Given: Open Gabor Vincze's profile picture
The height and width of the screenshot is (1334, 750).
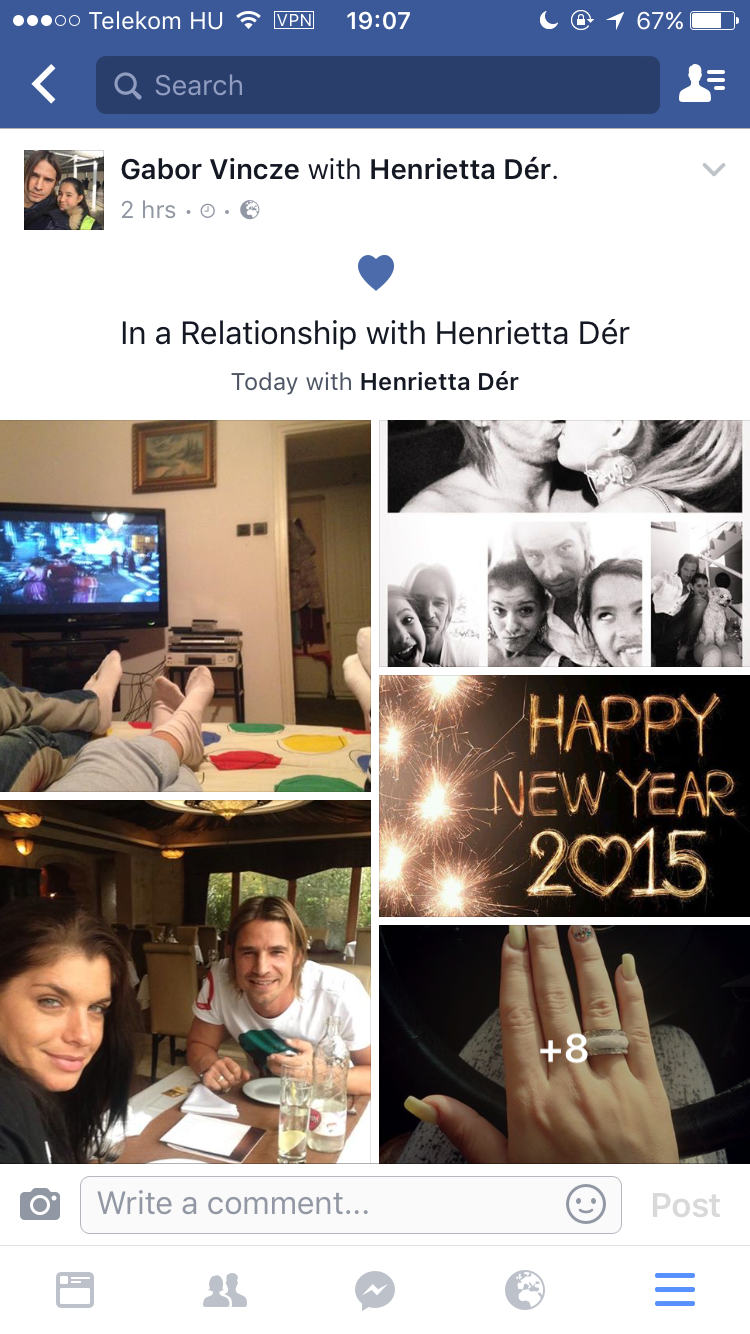Looking at the screenshot, I should click(64, 190).
